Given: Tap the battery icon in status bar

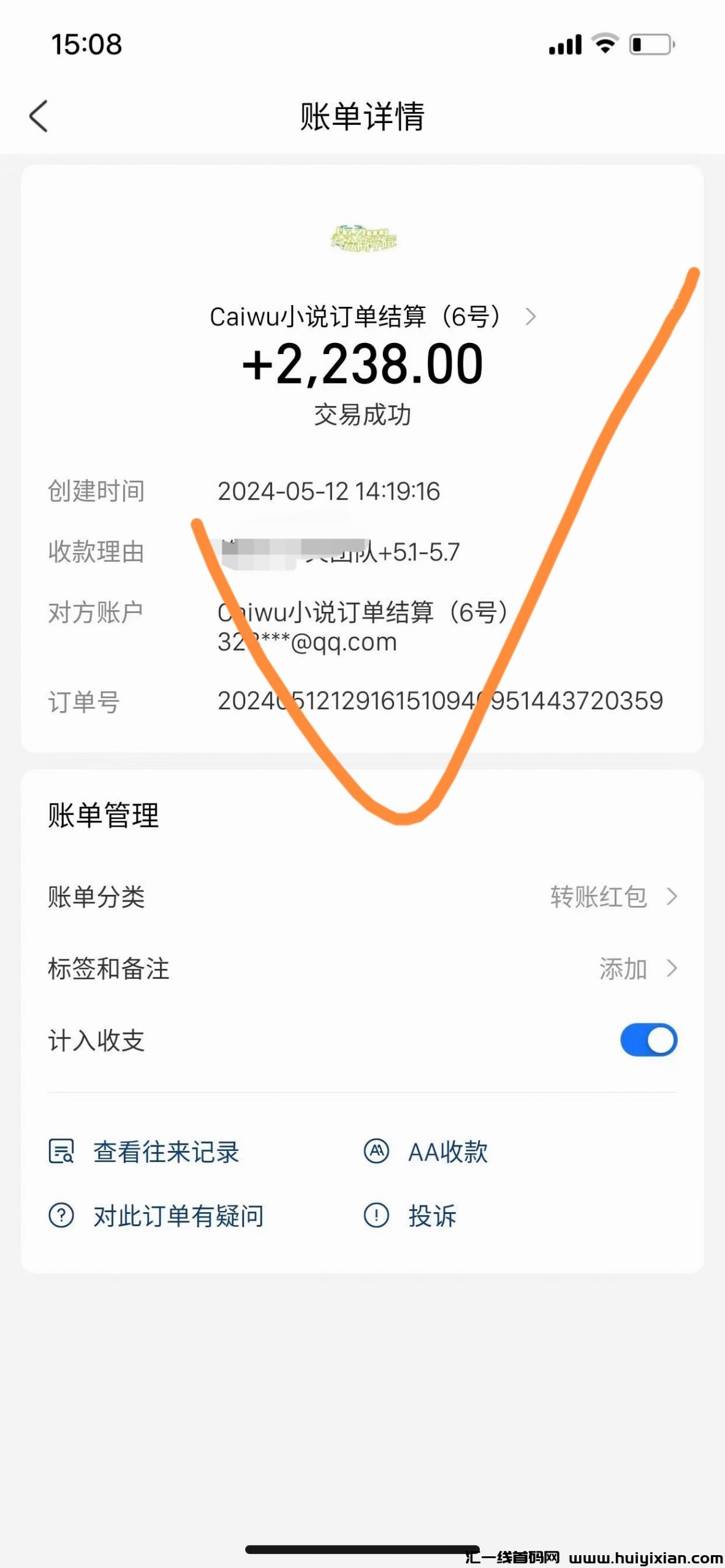Looking at the screenshot, I should coord(651,44).
